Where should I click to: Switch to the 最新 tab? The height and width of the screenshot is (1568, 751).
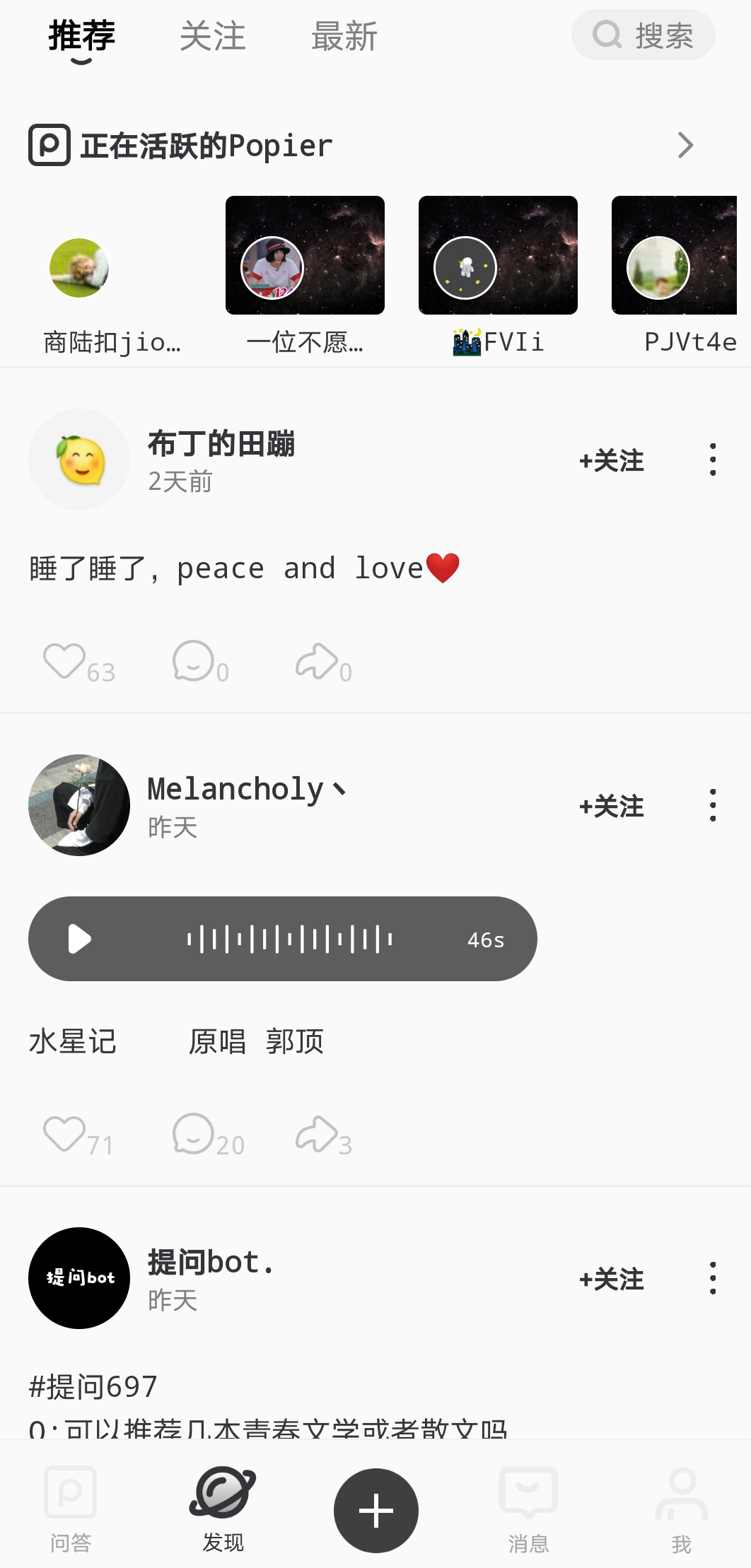tap(344, 36)
